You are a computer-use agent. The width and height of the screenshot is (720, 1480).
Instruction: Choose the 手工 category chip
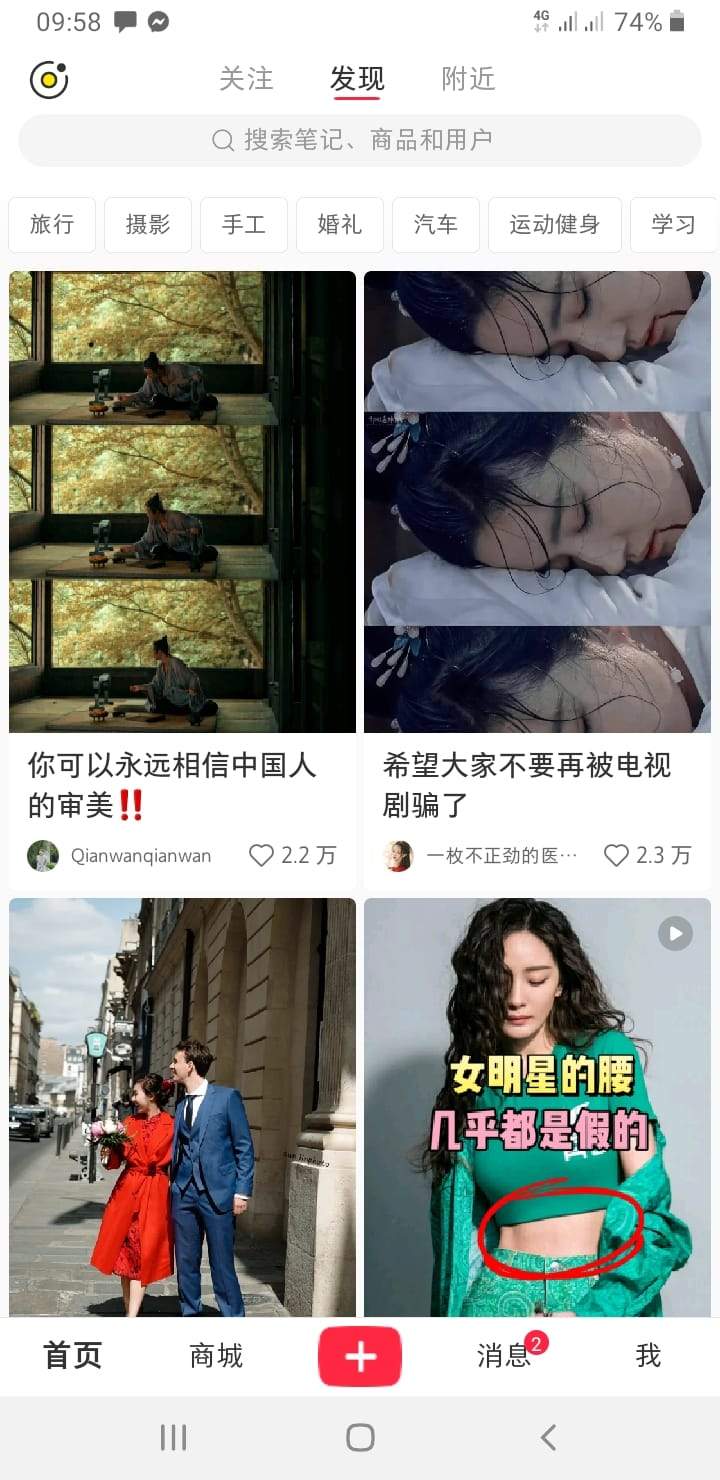[x=244, y=224]
